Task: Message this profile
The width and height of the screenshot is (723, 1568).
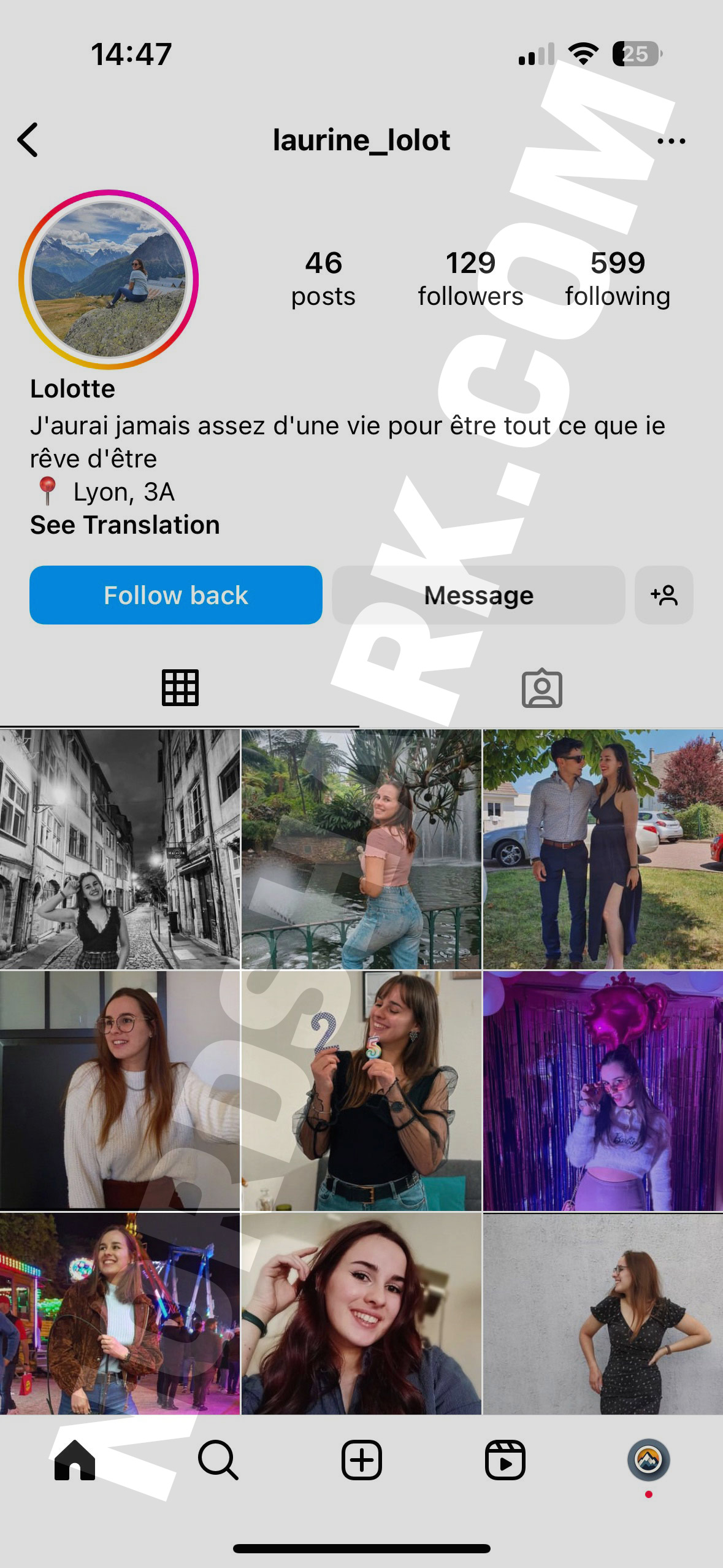Action: 478,595
